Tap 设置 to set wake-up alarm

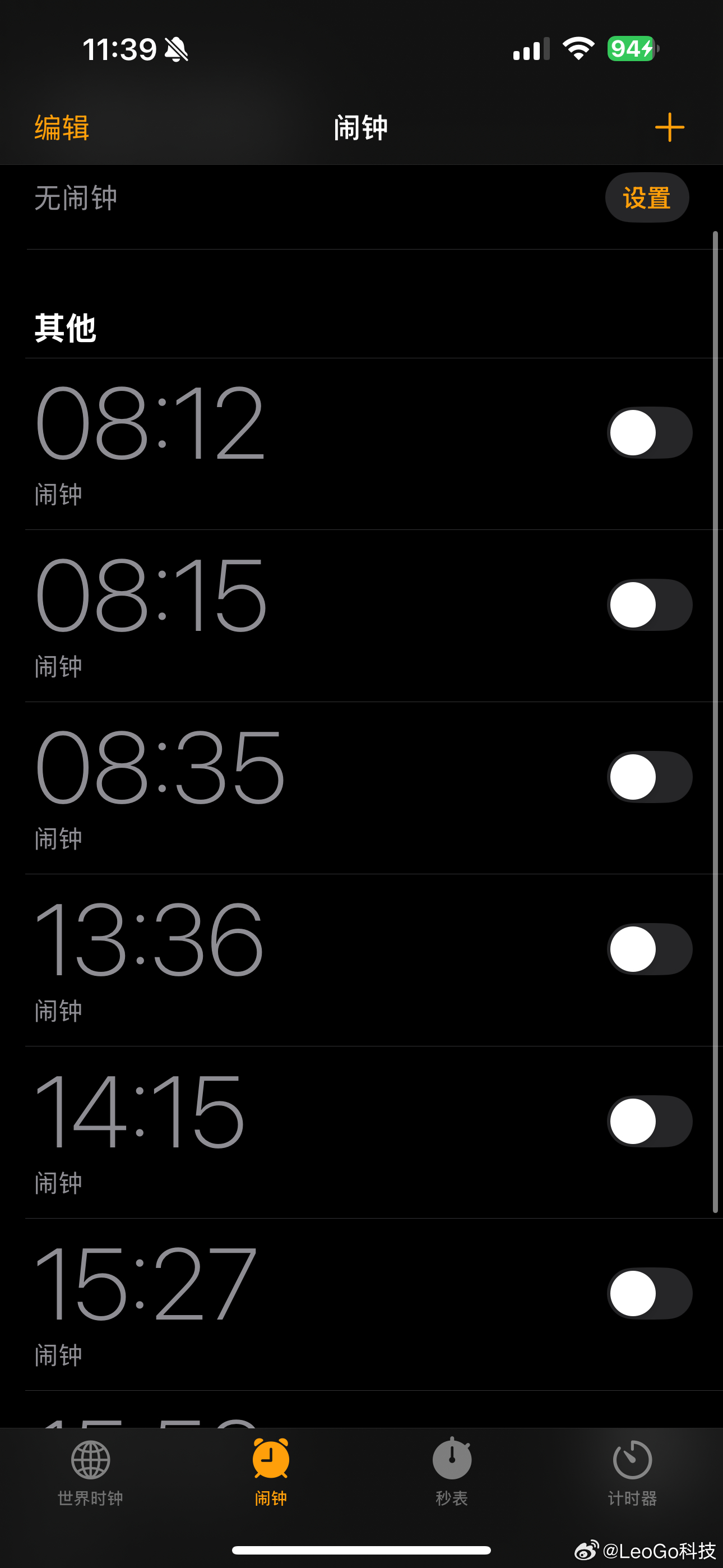pos(647,197)
